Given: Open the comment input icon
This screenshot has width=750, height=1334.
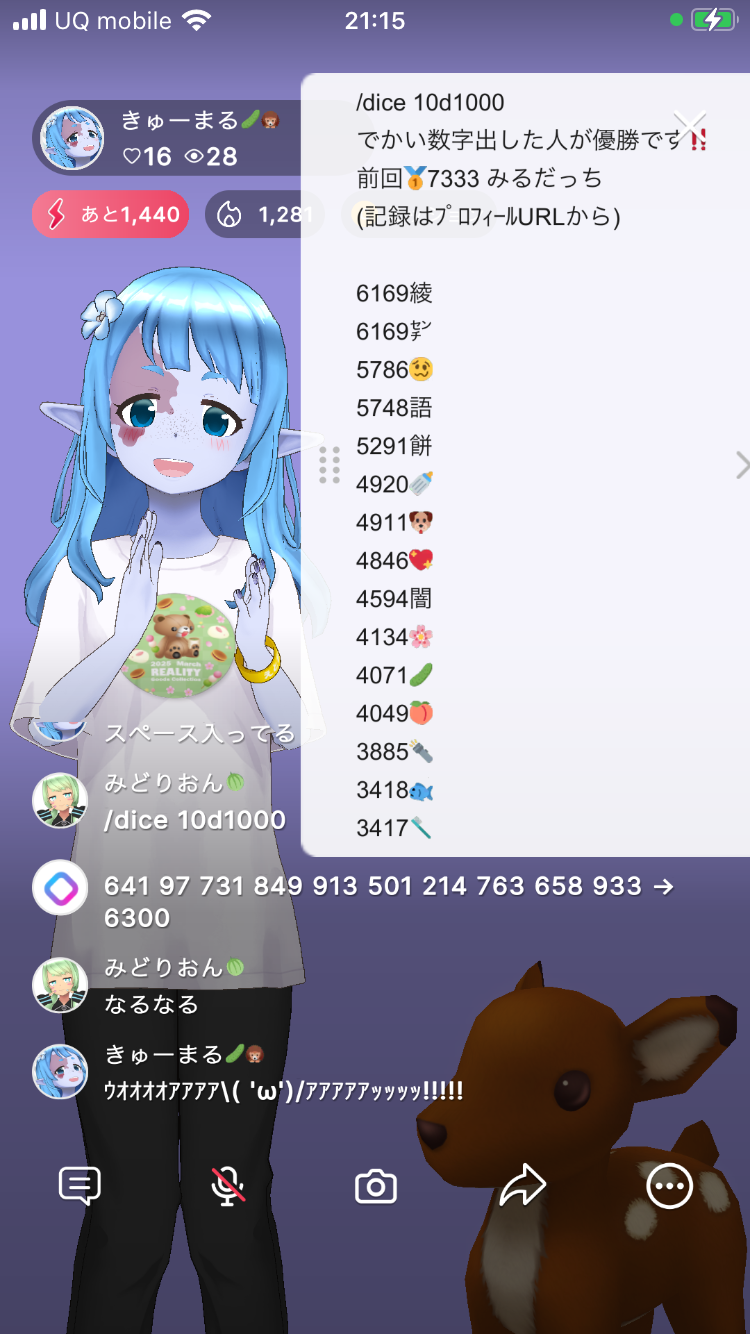Looking at the screenshot, I should click(80, 1187).
